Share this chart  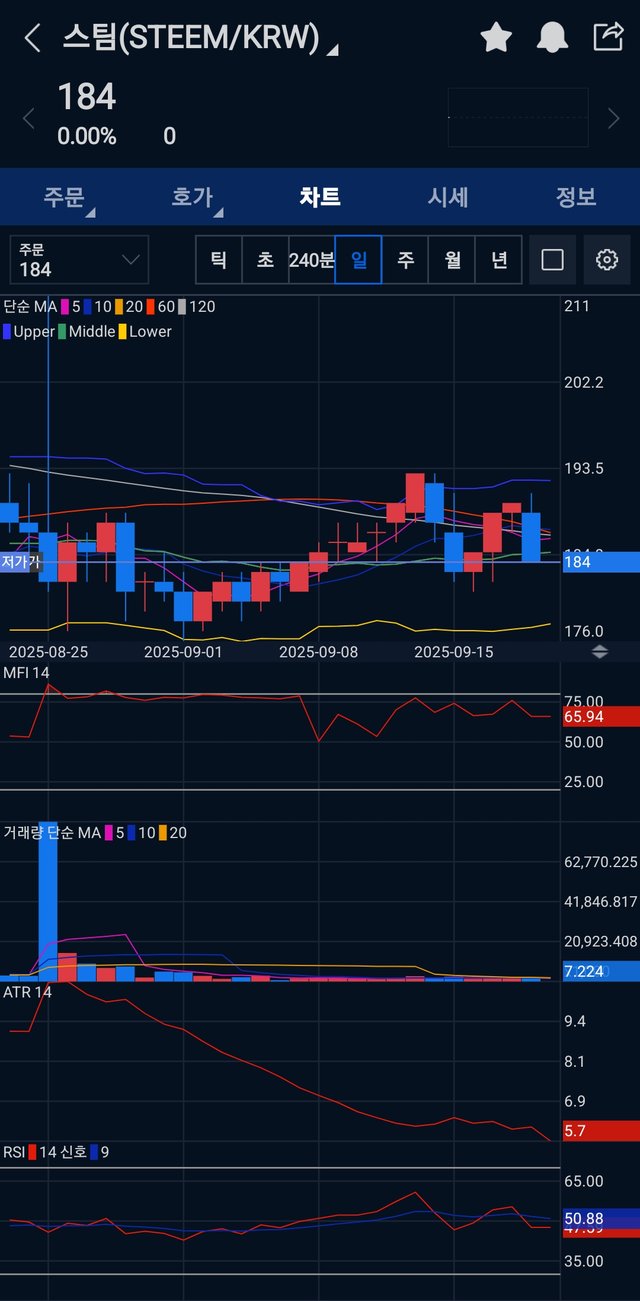(x=608, y=37)
